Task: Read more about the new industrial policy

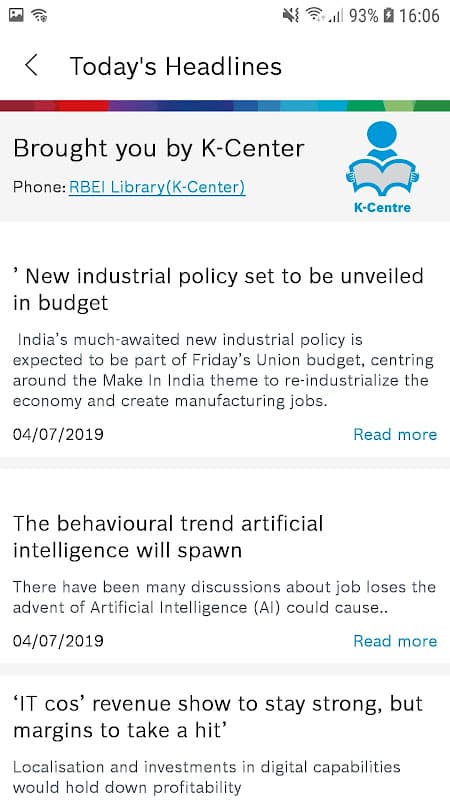Action: 395,434
